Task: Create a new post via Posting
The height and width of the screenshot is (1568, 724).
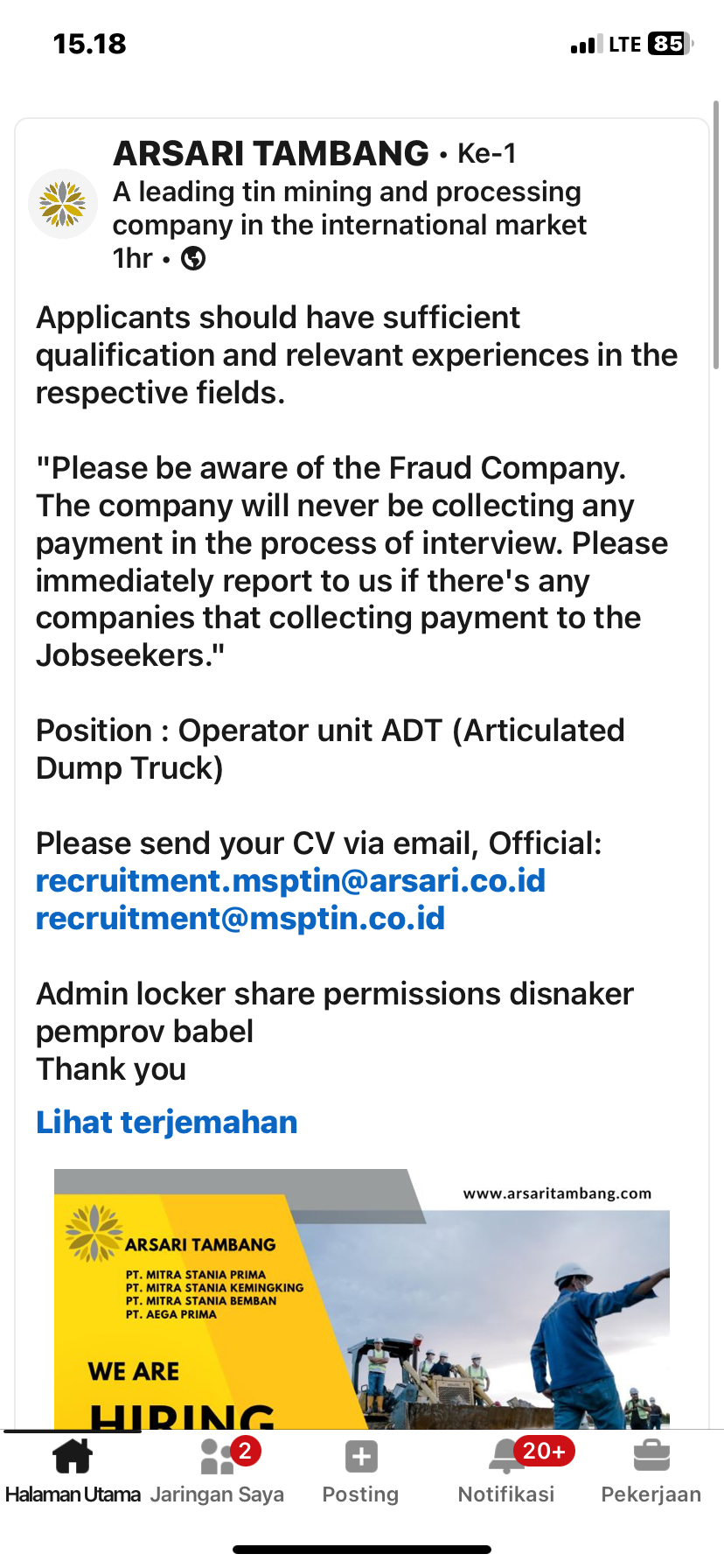Action: (x=361, y=1472)
